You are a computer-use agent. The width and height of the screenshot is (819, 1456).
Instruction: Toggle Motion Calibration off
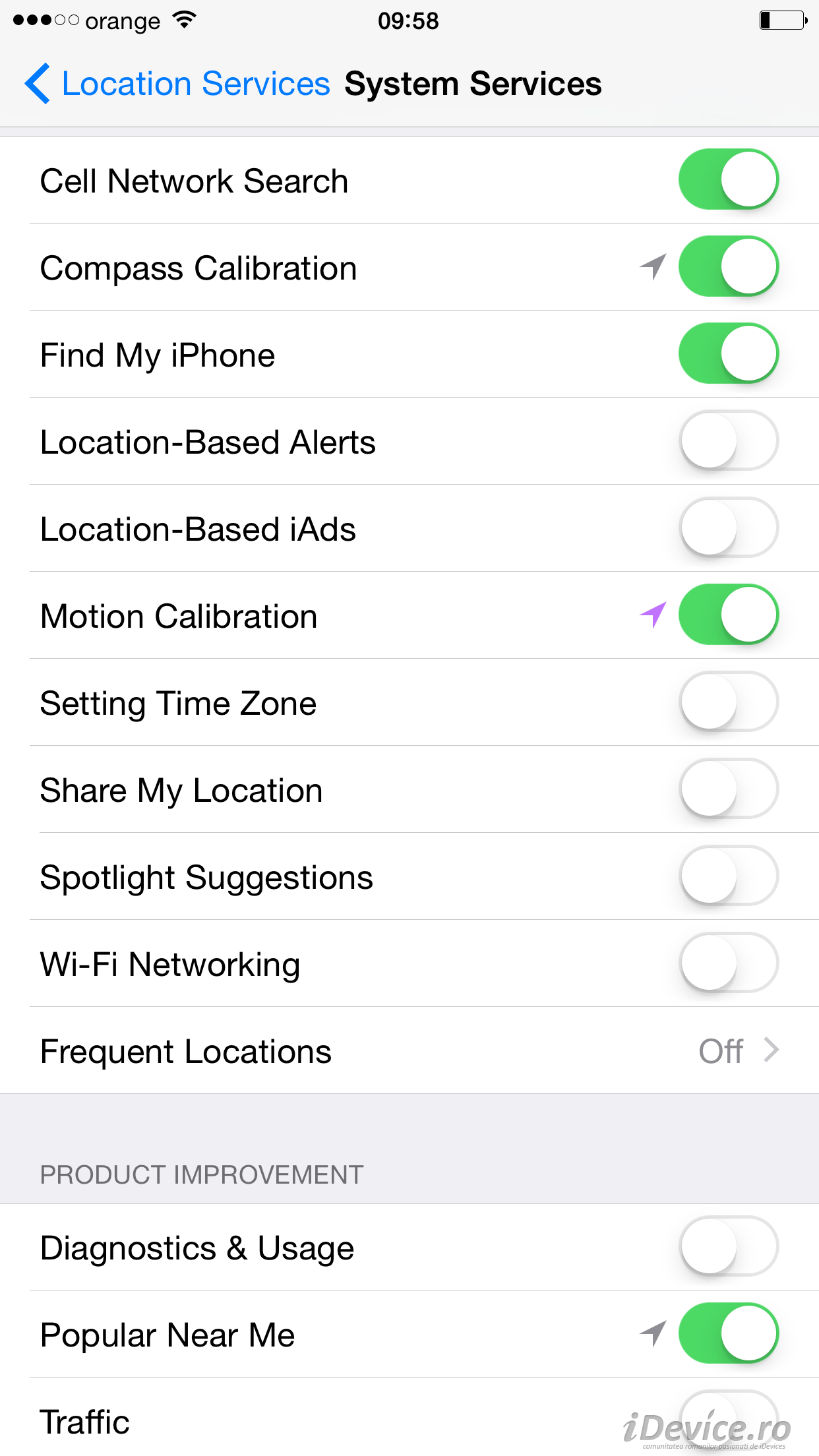click(728, 615)
